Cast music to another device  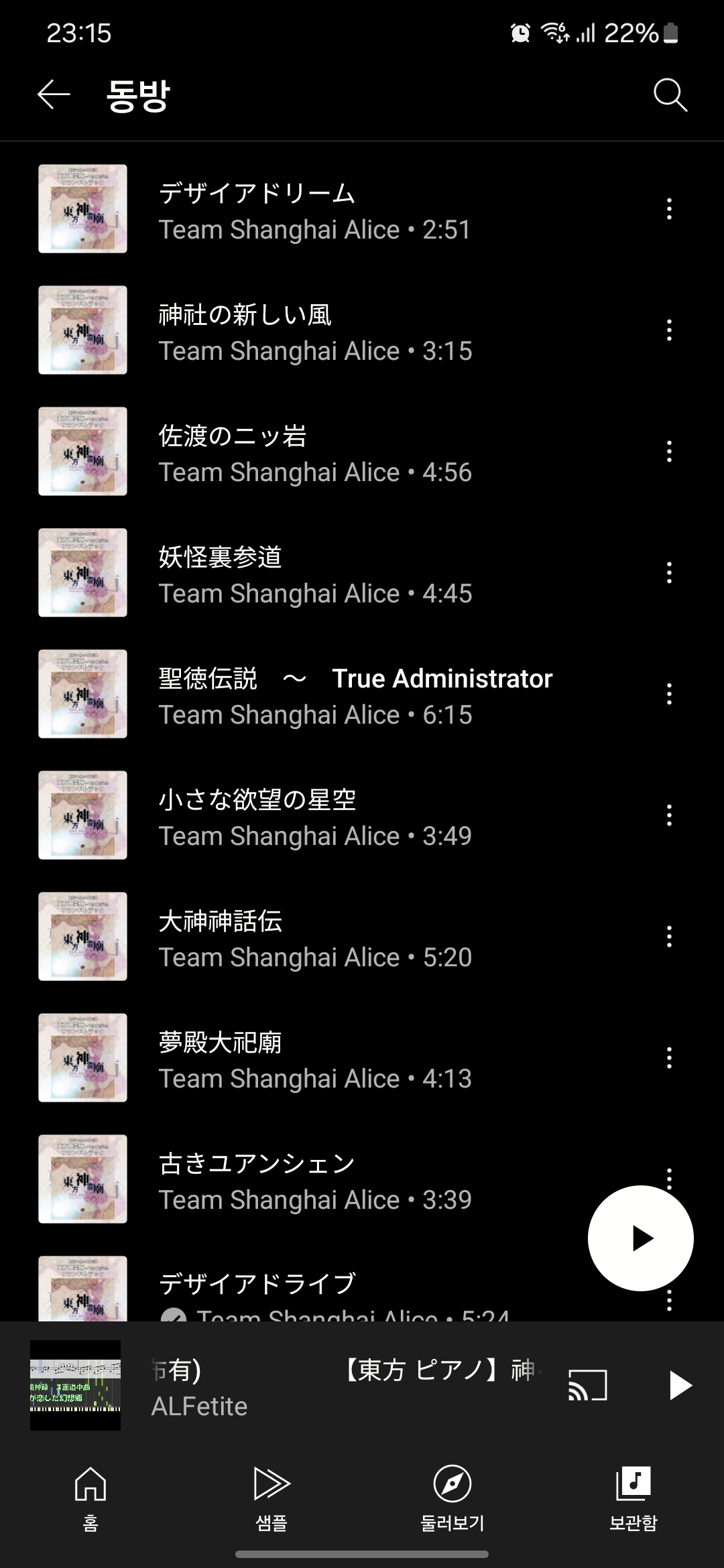(587, 1385)
